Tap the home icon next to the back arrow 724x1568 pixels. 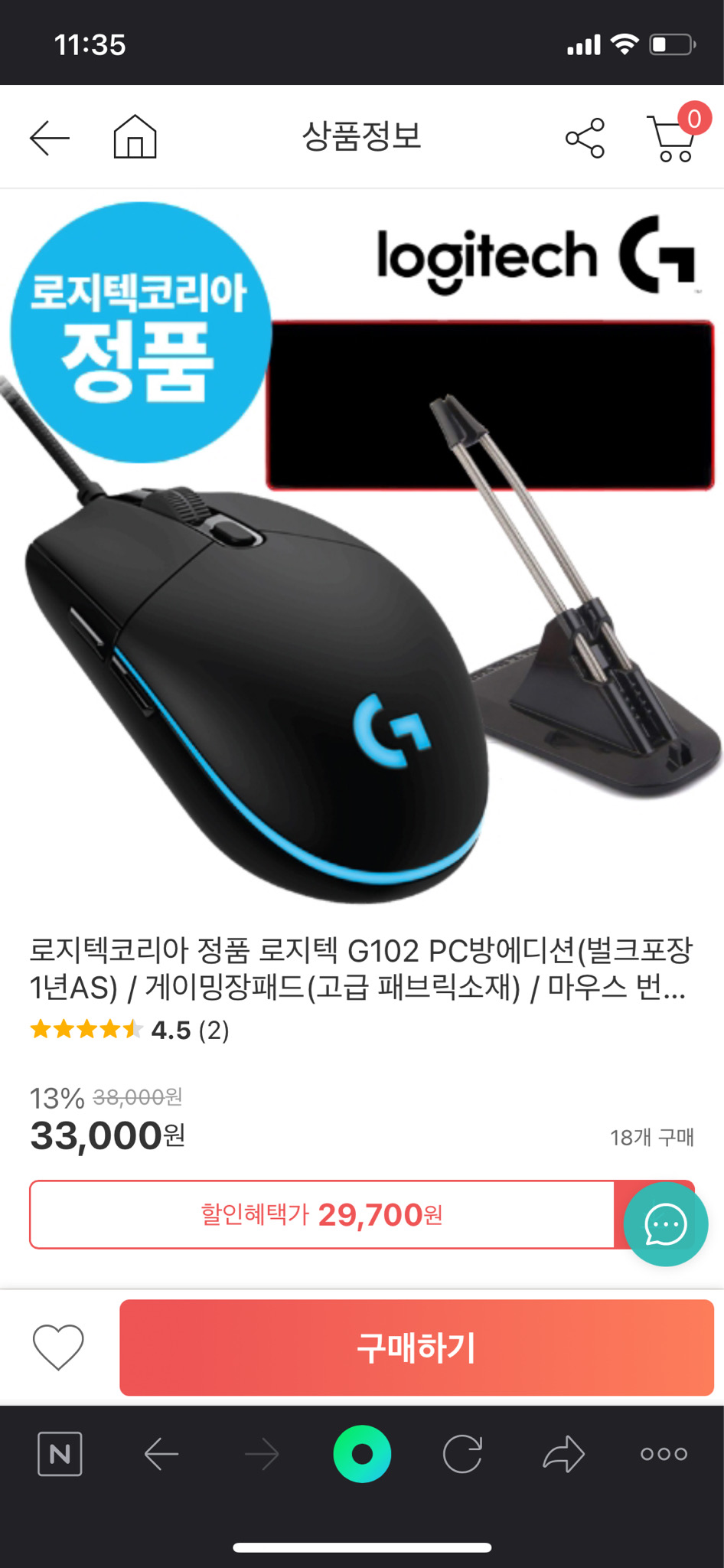135,136
